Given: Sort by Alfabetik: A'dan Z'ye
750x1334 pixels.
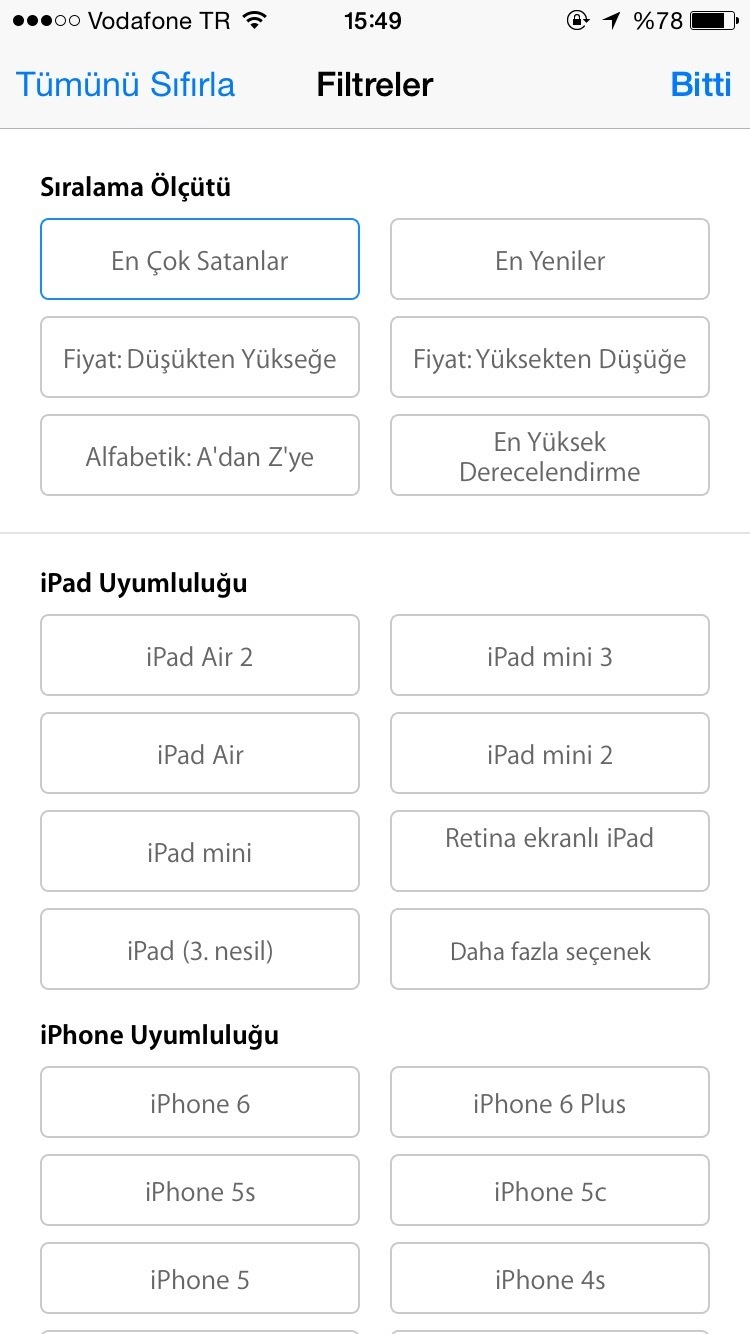Looking at the screenshot, I should point(200,456).
